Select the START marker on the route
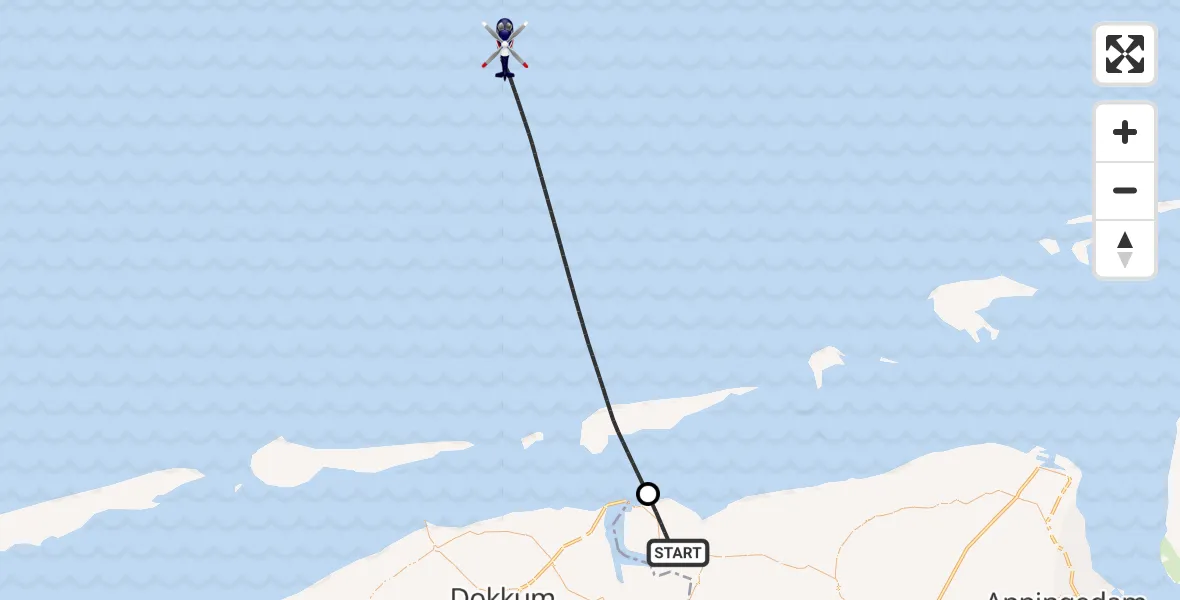This screenshot has width=1180, height=600. tap(678, 553)
